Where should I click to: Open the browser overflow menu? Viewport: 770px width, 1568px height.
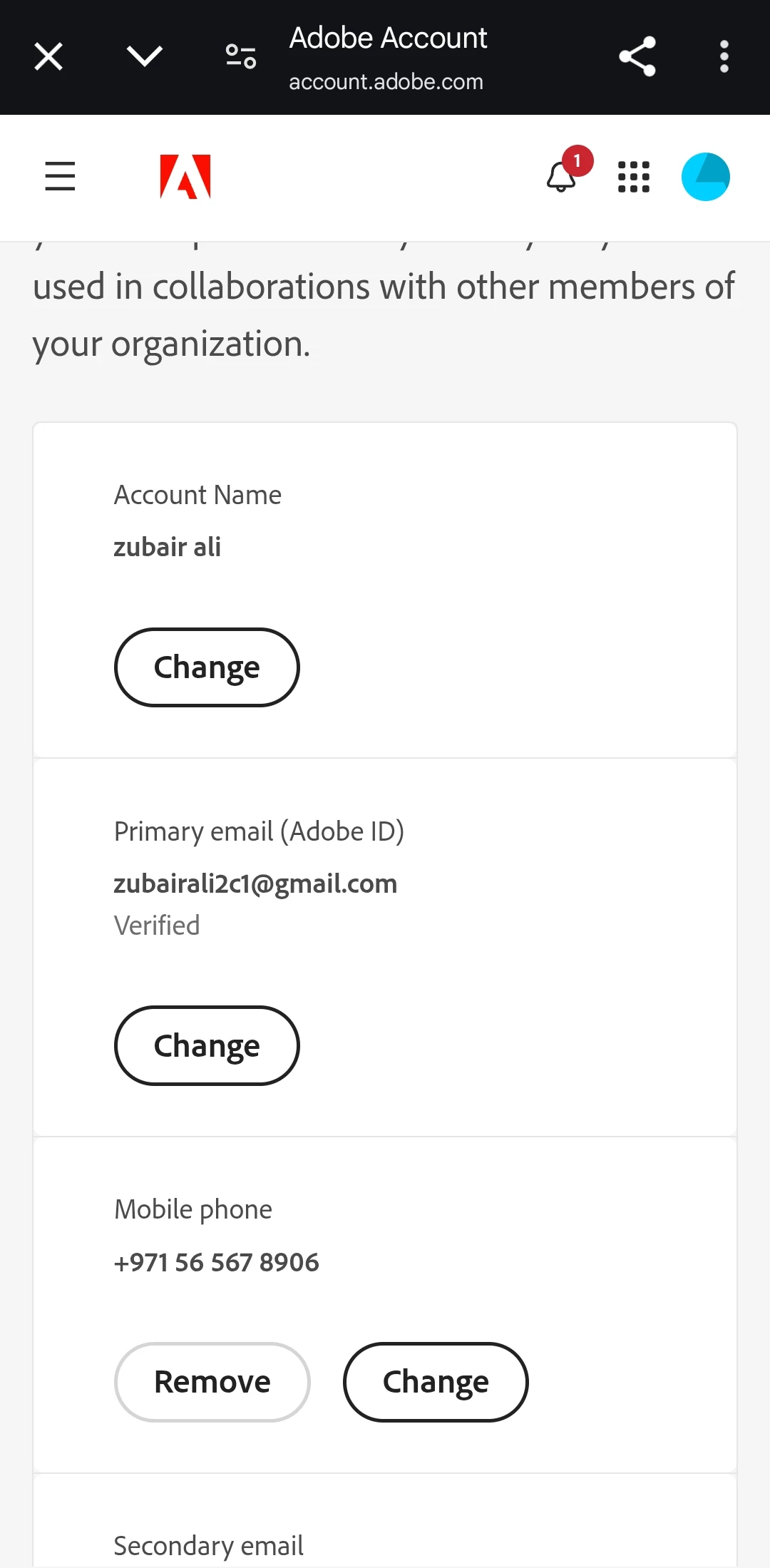coord(724,56)
